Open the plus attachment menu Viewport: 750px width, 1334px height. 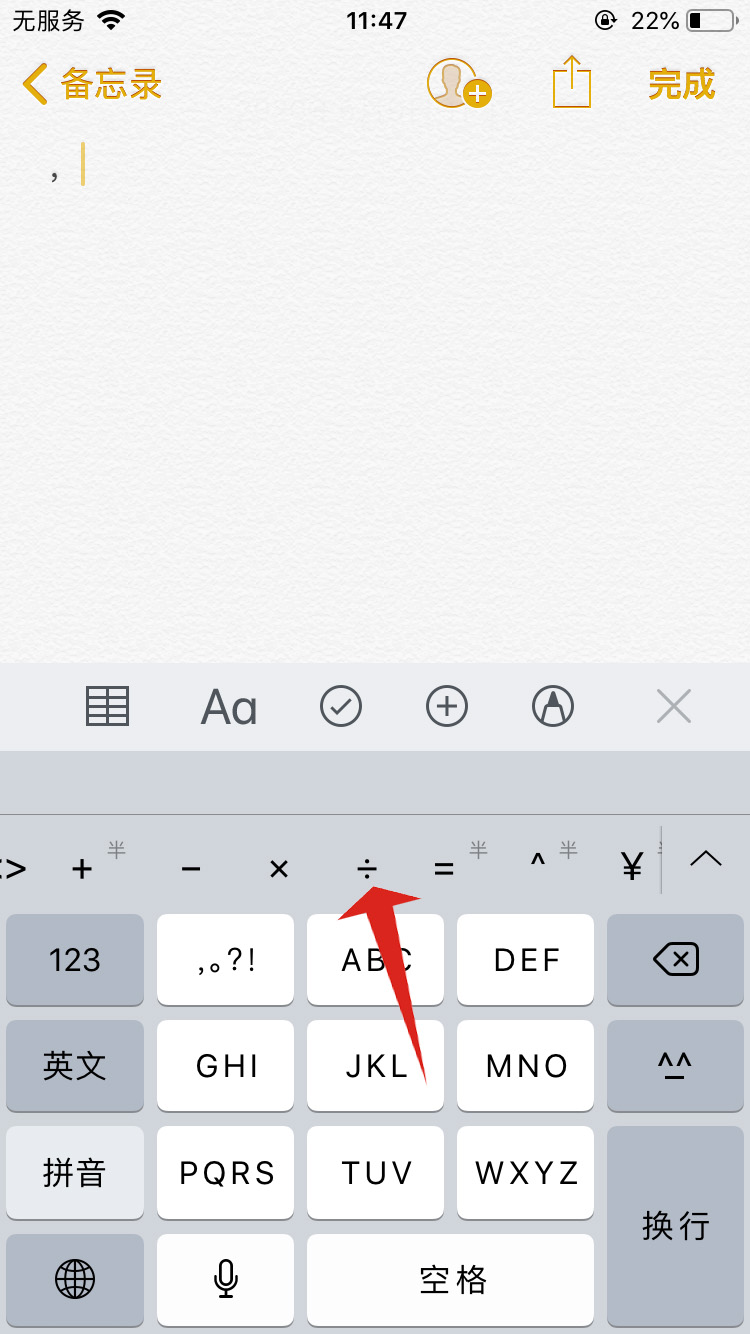(x=447, y=707)
